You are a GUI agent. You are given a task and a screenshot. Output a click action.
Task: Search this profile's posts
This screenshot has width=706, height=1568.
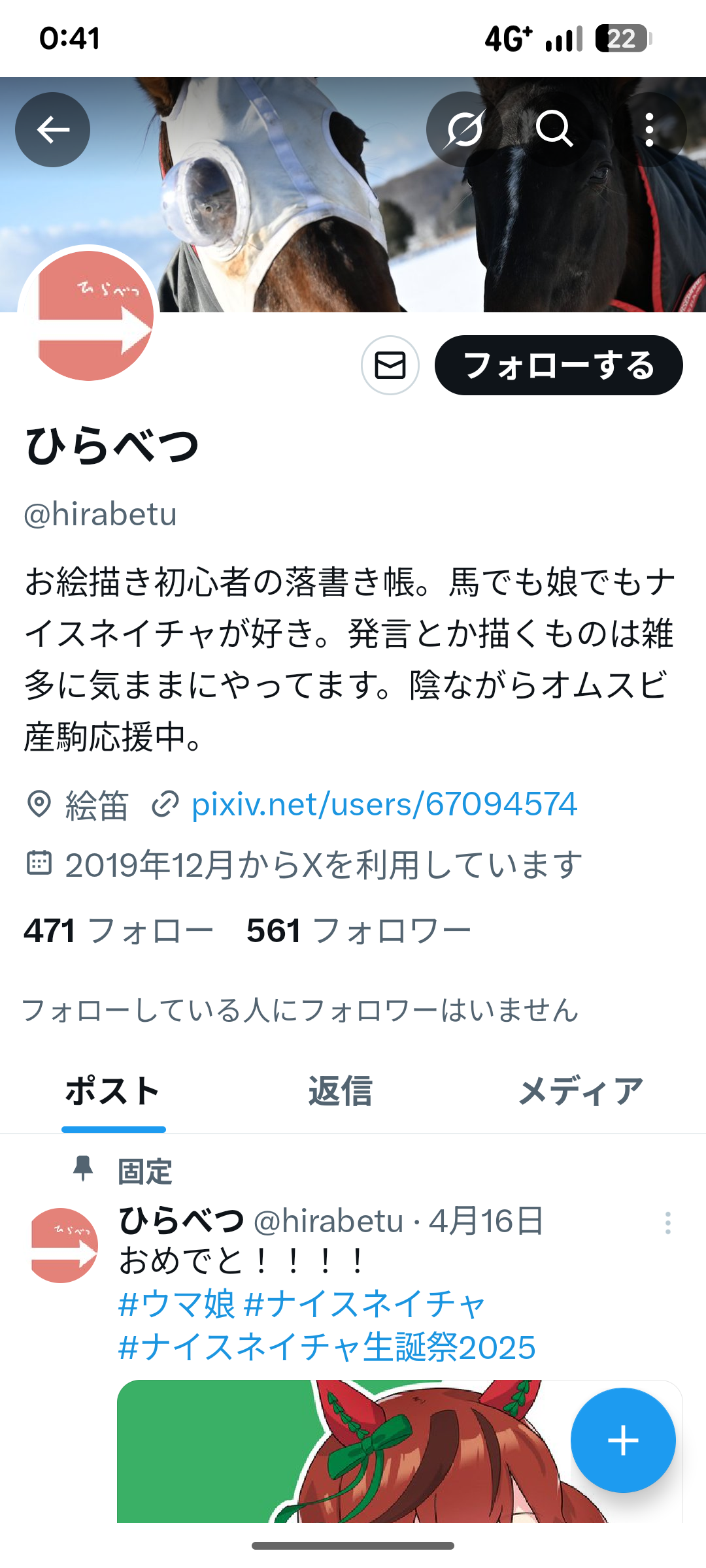[554, 129]
